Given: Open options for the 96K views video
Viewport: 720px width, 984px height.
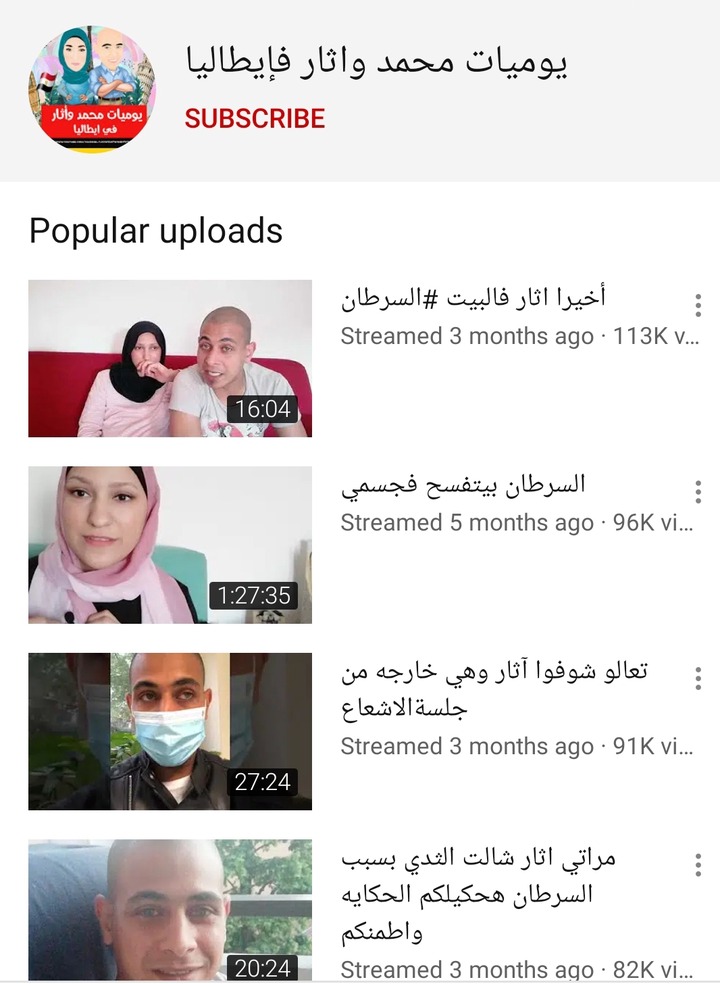Looking at the screenshot, I should point(698,491).
